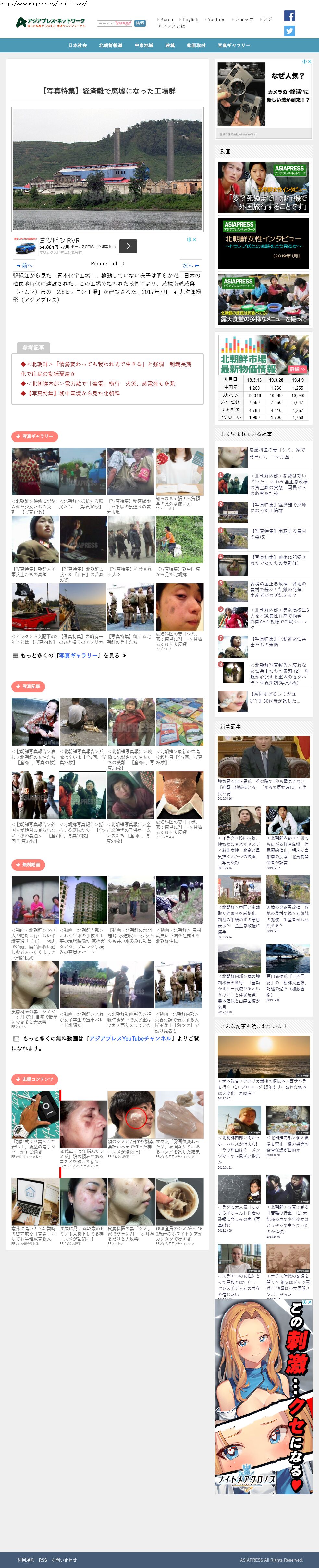
Task: Go to 中東地域 section
Action: coord(144,45)
